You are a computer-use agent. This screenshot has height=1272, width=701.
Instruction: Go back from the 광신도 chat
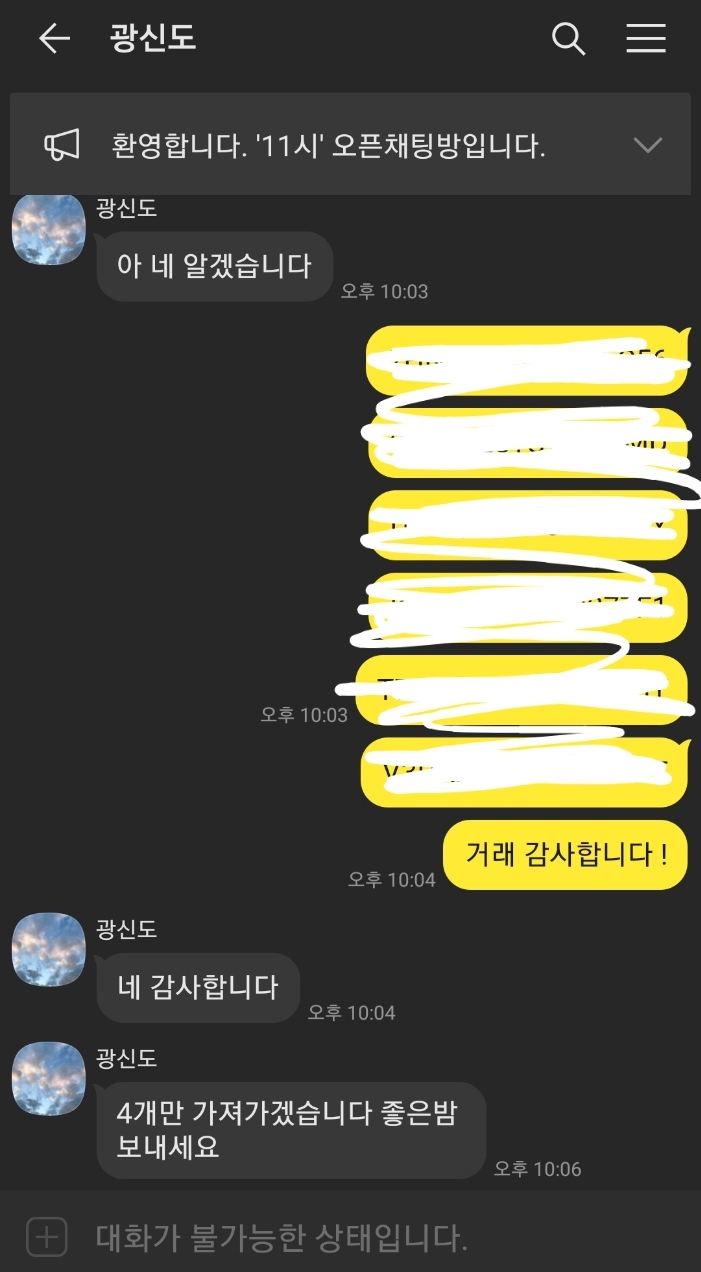(x=54, y=39)
